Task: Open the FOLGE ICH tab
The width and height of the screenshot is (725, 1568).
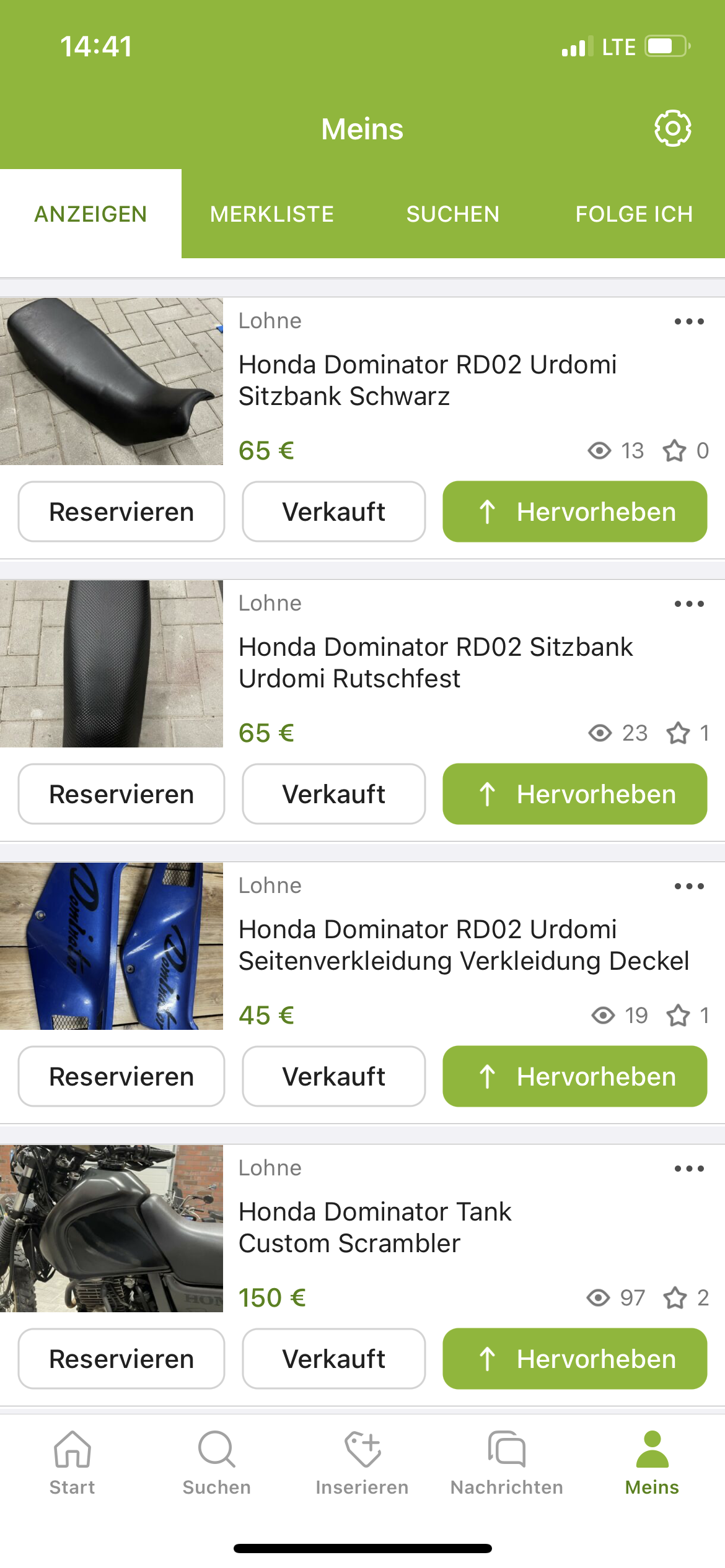Action: [x=633, y=214]
